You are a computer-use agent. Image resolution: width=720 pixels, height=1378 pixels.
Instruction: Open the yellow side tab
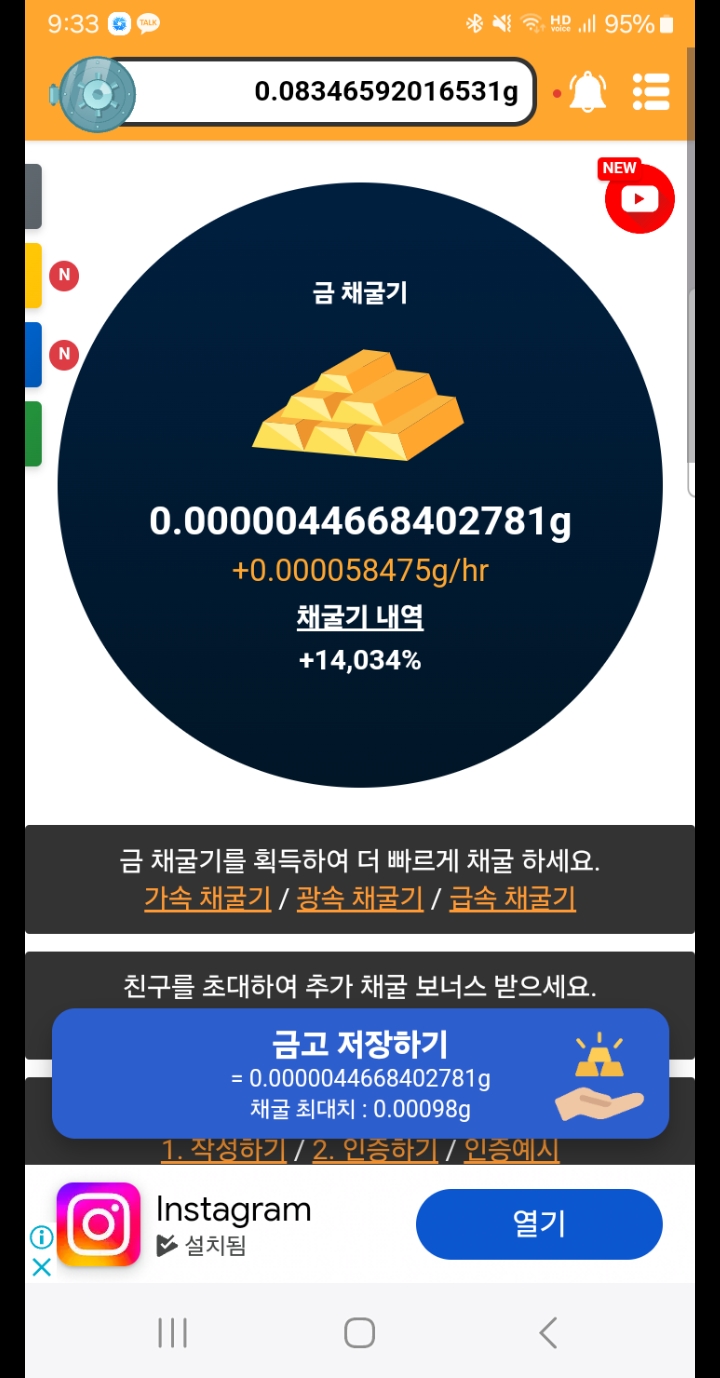pos(33,275)
